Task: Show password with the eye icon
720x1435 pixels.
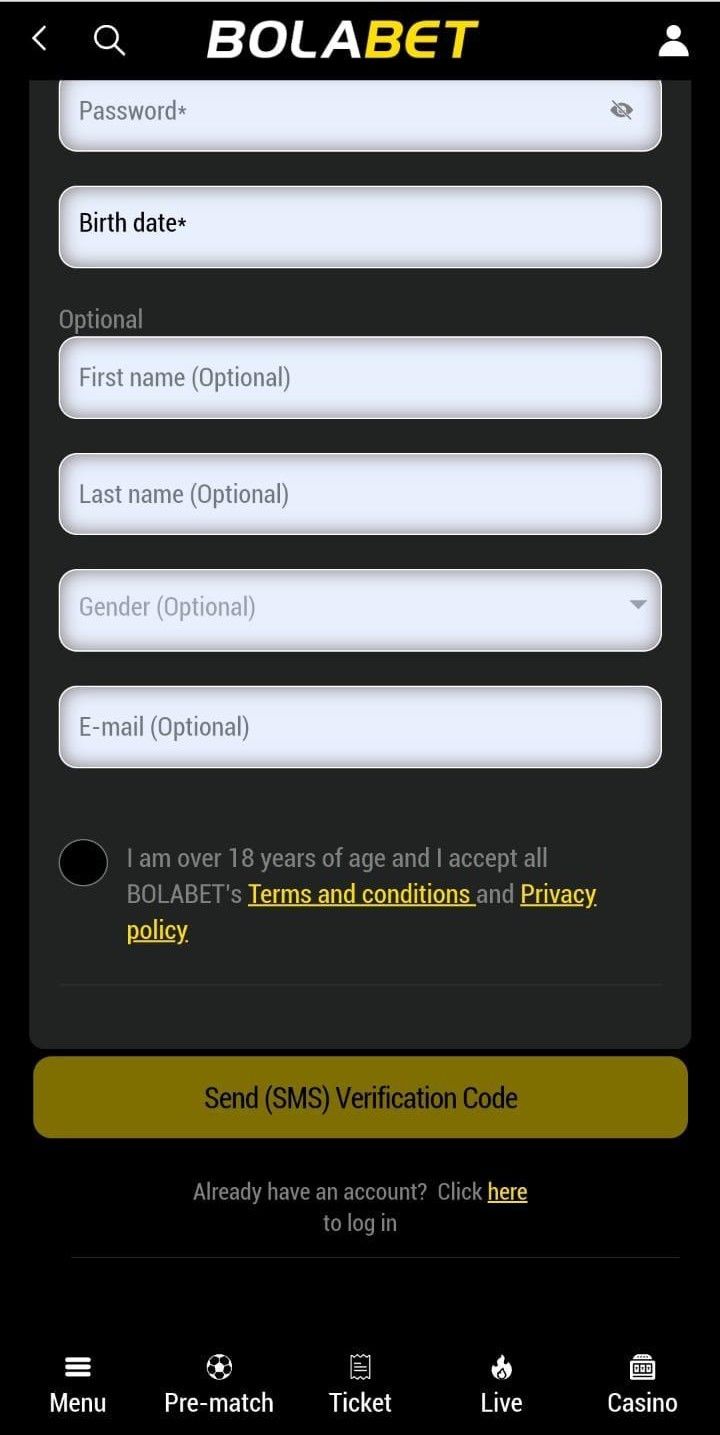Action: pos(621,110)
